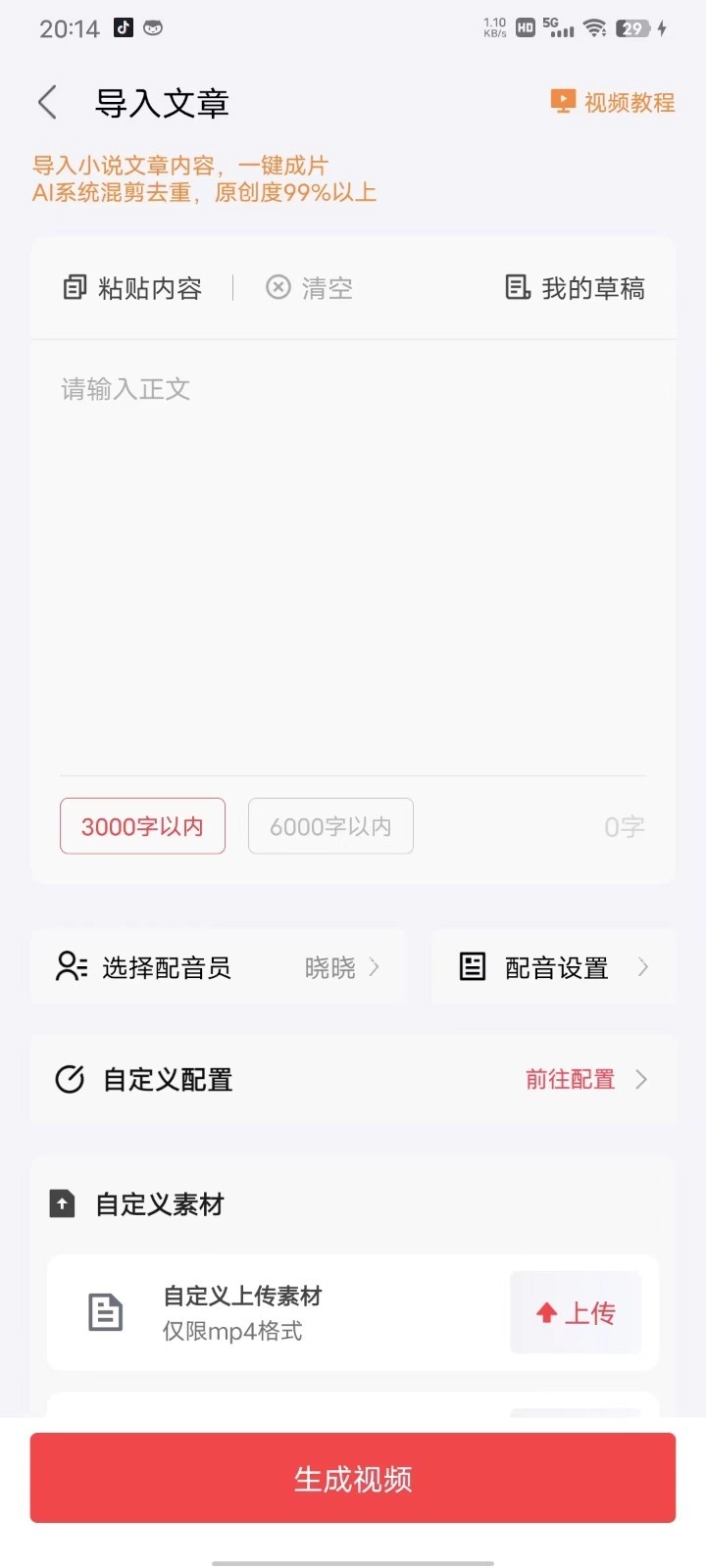Click the 粘贴内容 paste icon

(x=75, y=287)
